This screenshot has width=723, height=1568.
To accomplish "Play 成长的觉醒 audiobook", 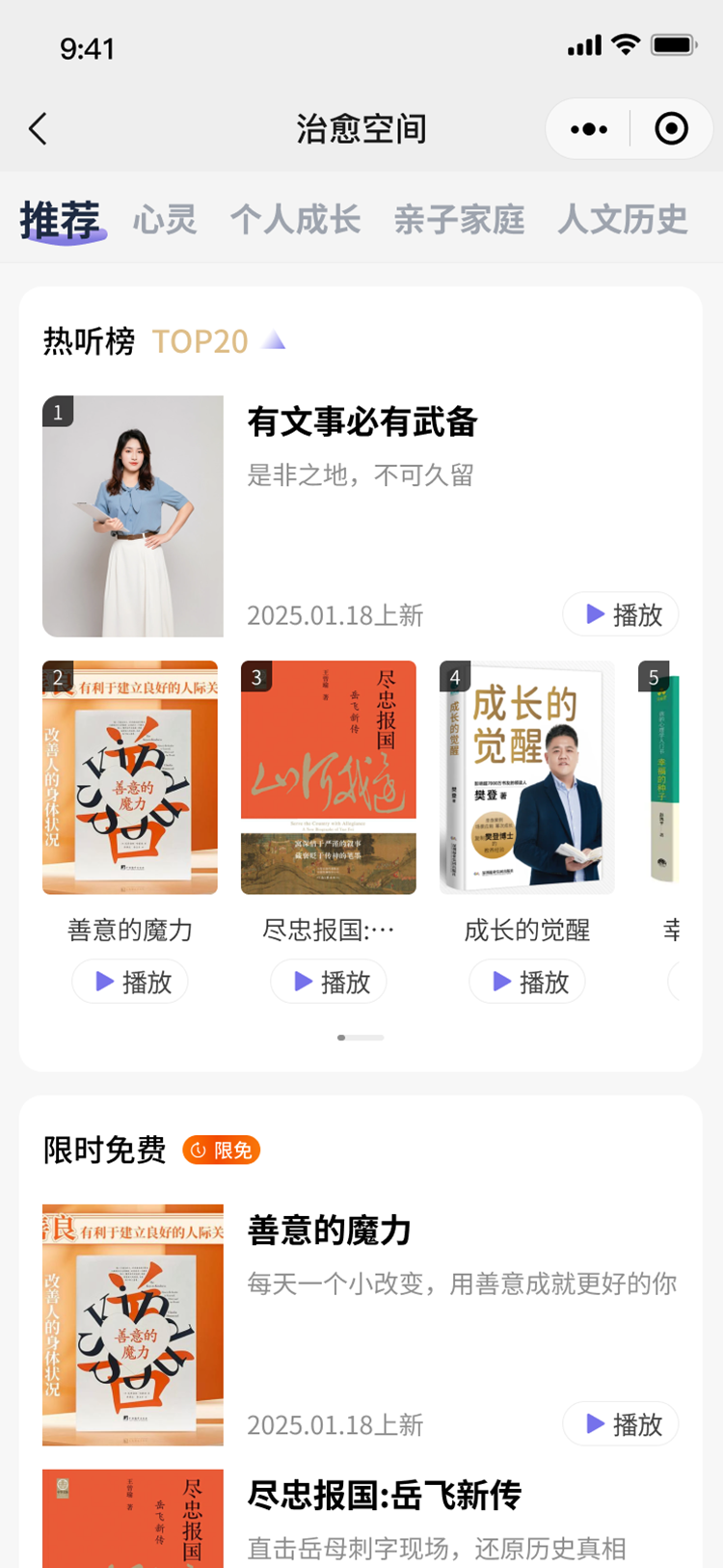I will tap(527, 982).
